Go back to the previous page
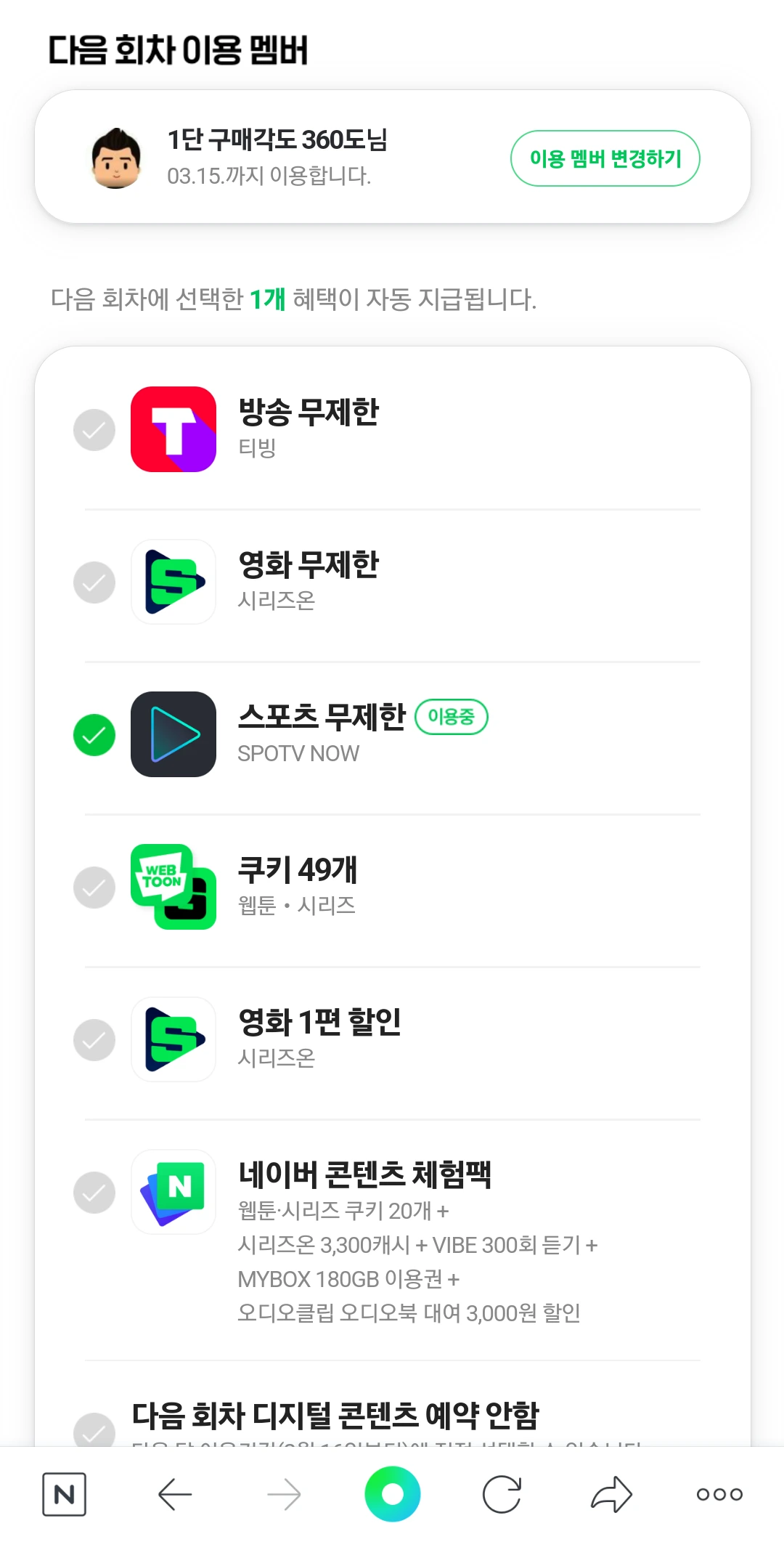784x1542 pixels. pos(175,1495)
